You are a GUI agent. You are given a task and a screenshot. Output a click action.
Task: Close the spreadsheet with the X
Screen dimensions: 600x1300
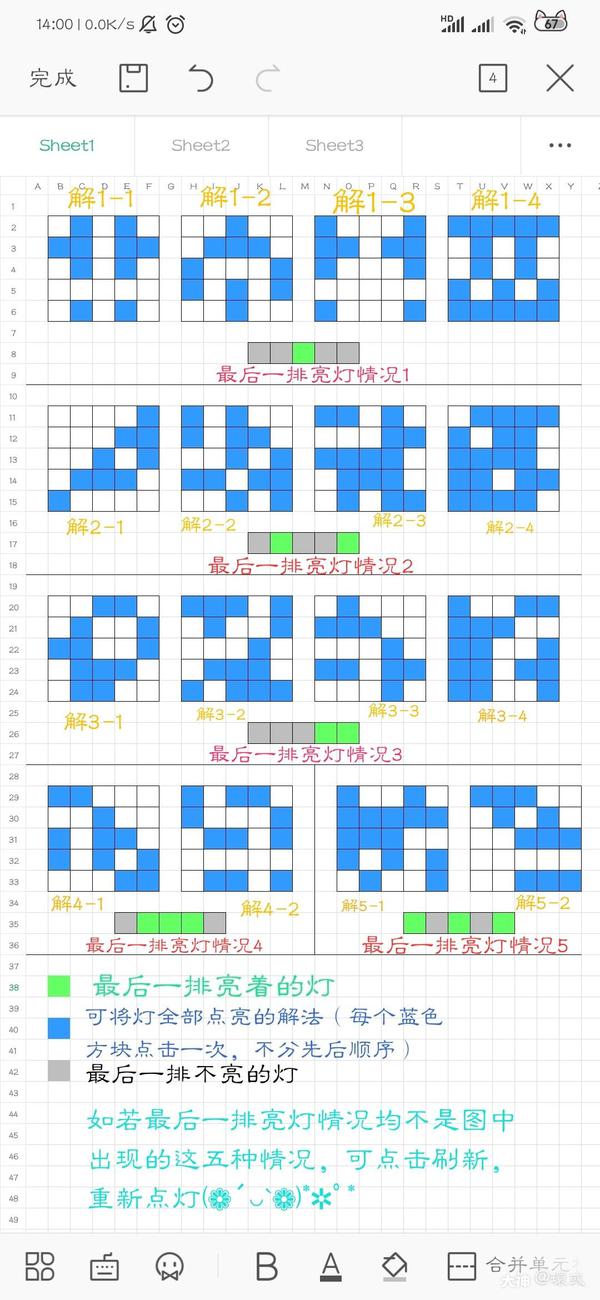pos(560,78)
